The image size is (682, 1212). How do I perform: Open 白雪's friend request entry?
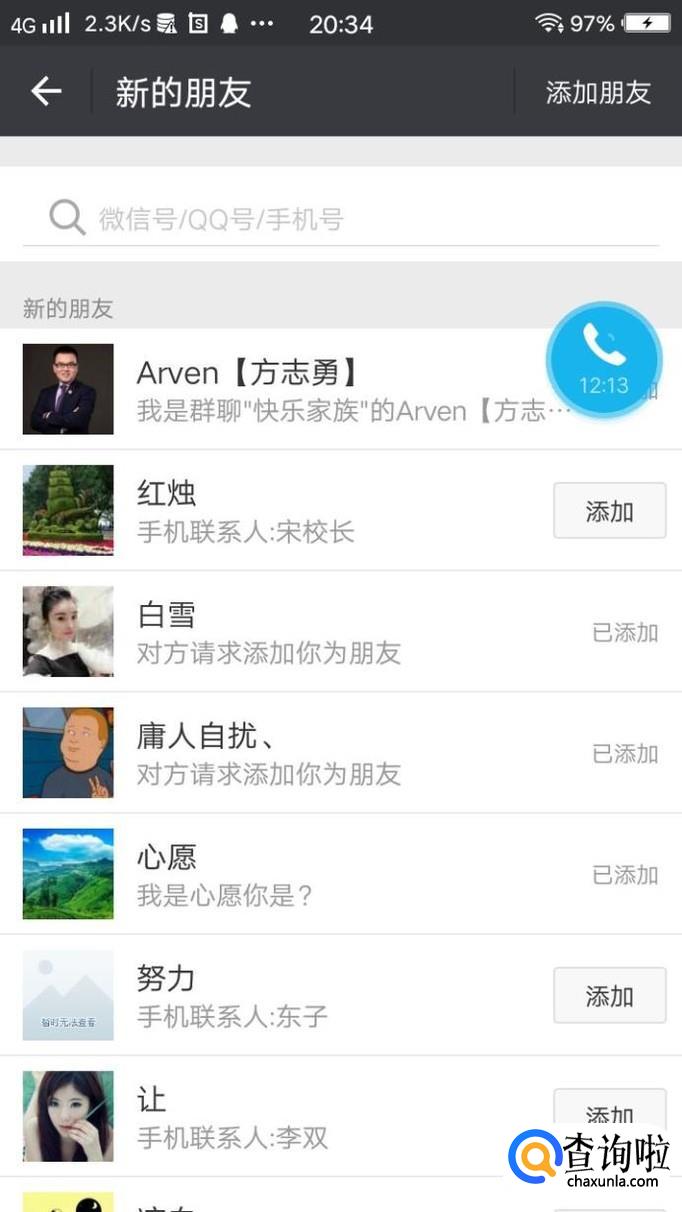[x=300, y=632]
